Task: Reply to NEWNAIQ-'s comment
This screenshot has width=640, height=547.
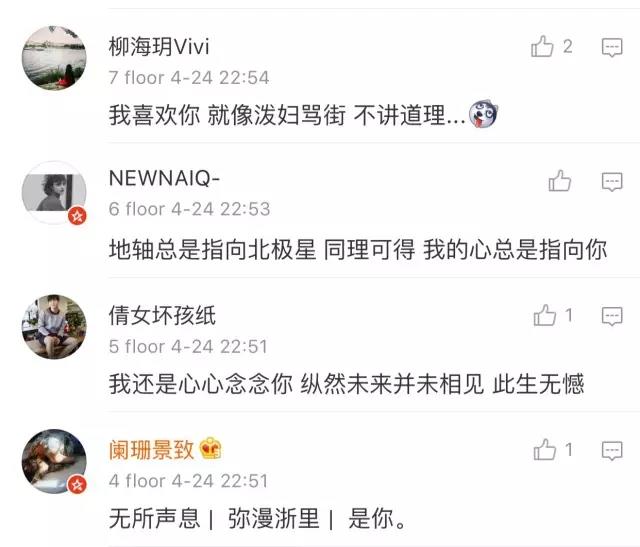Action: tap(612, 181)
